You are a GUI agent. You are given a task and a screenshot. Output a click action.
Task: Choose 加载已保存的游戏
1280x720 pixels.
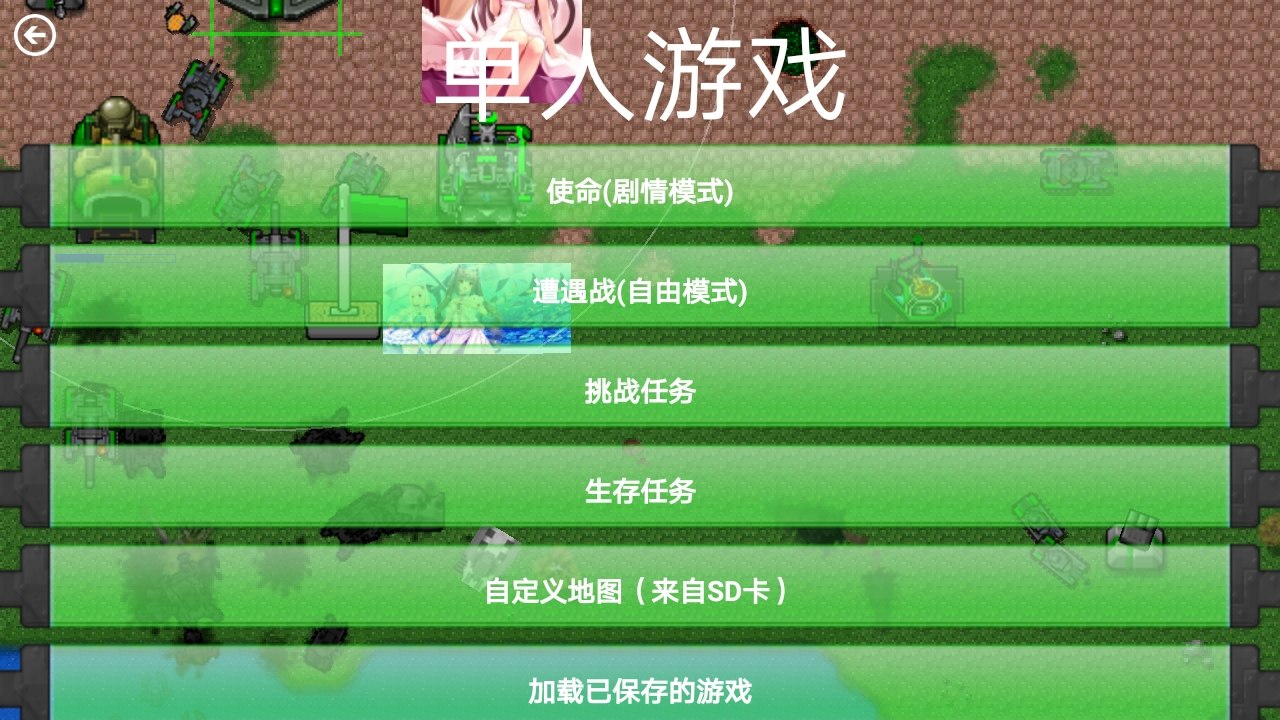pos(640,688)
